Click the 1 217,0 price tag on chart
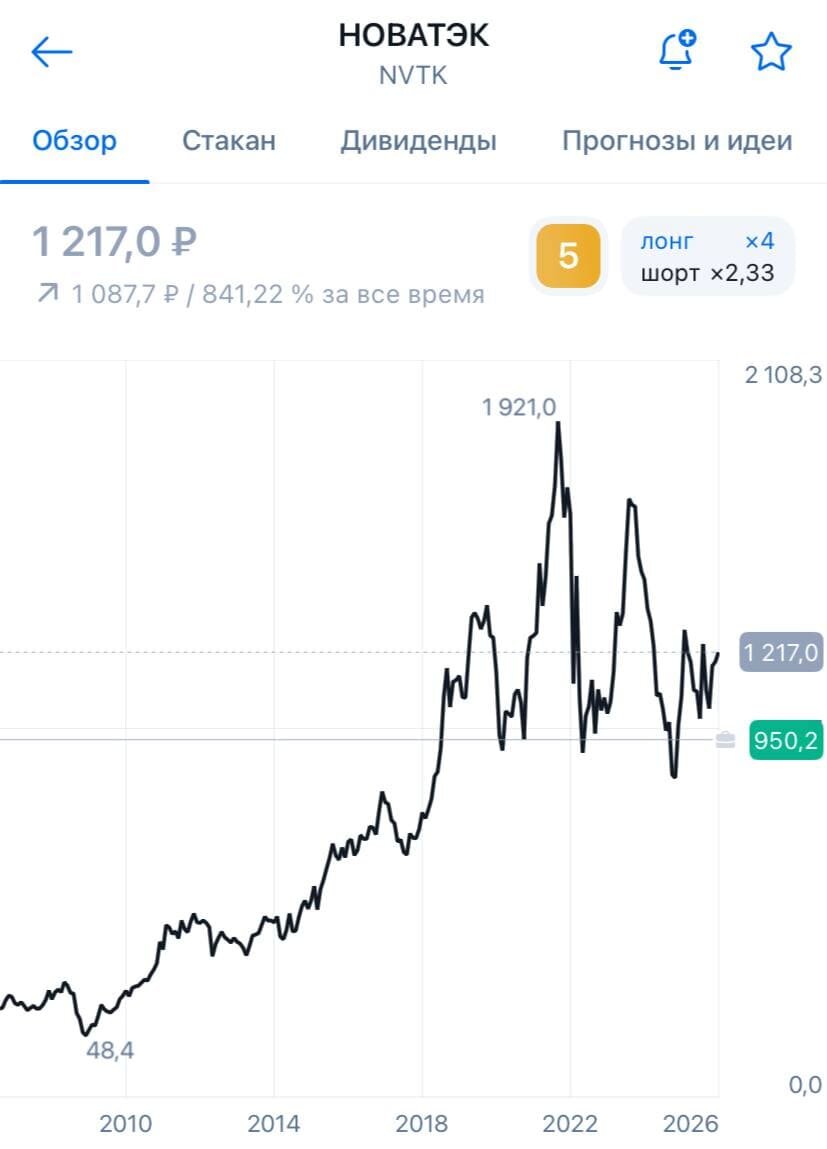Screen dimensions: 827x1149 pos(781,652)
